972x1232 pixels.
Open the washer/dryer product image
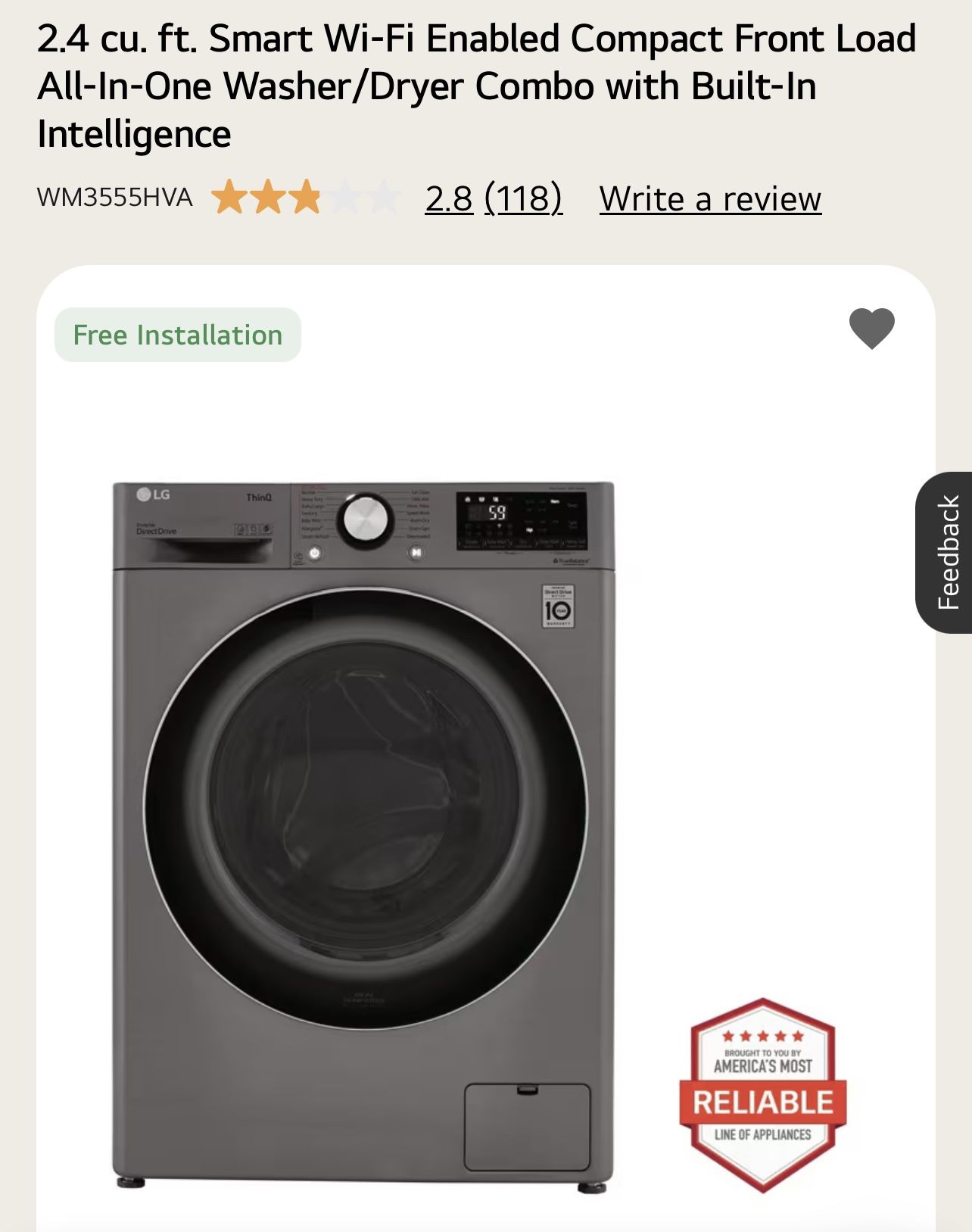363,837
